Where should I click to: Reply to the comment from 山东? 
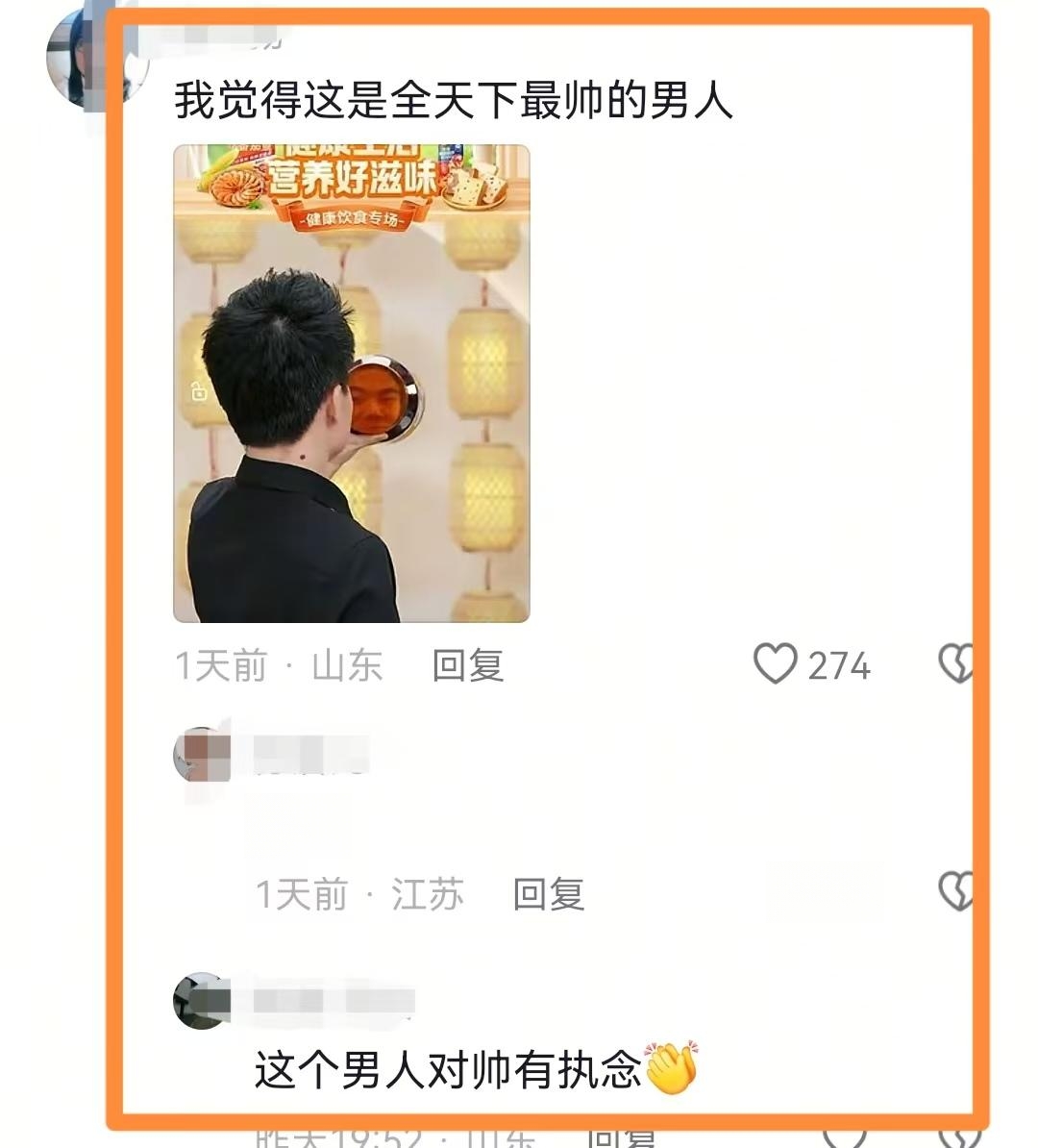[x=468, y=665]
